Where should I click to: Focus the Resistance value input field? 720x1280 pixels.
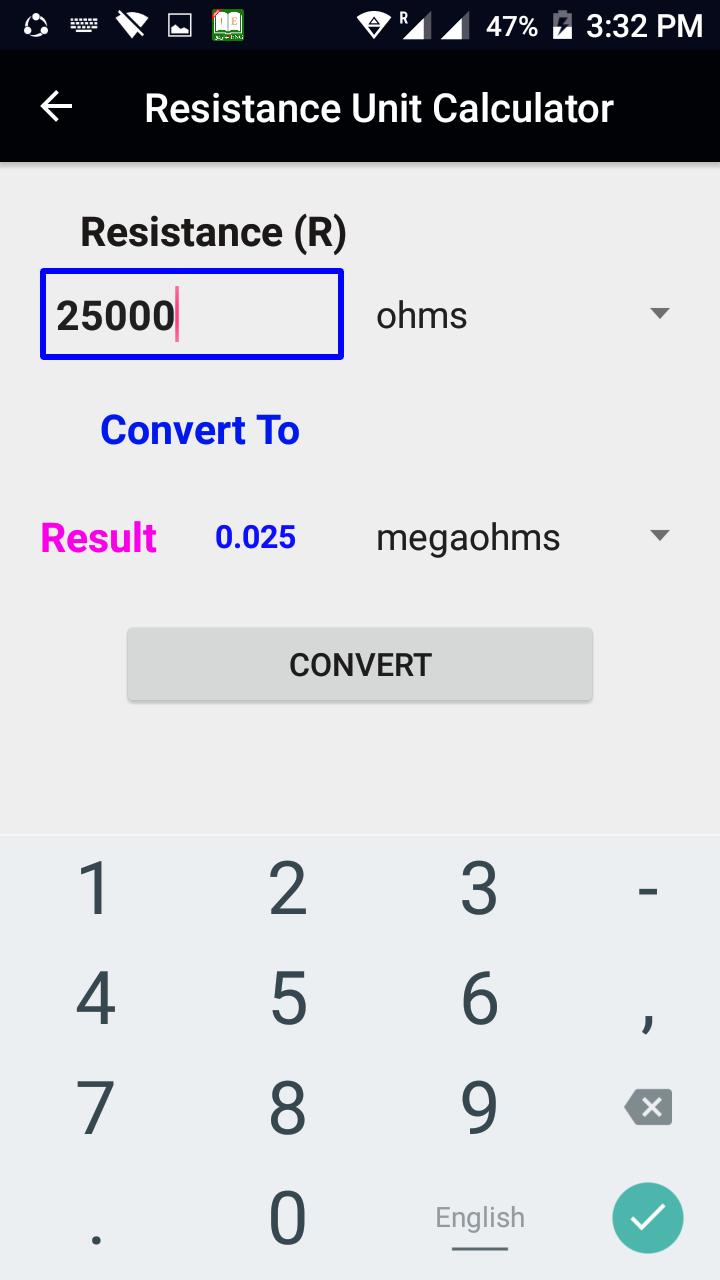[x=191, y=315]
